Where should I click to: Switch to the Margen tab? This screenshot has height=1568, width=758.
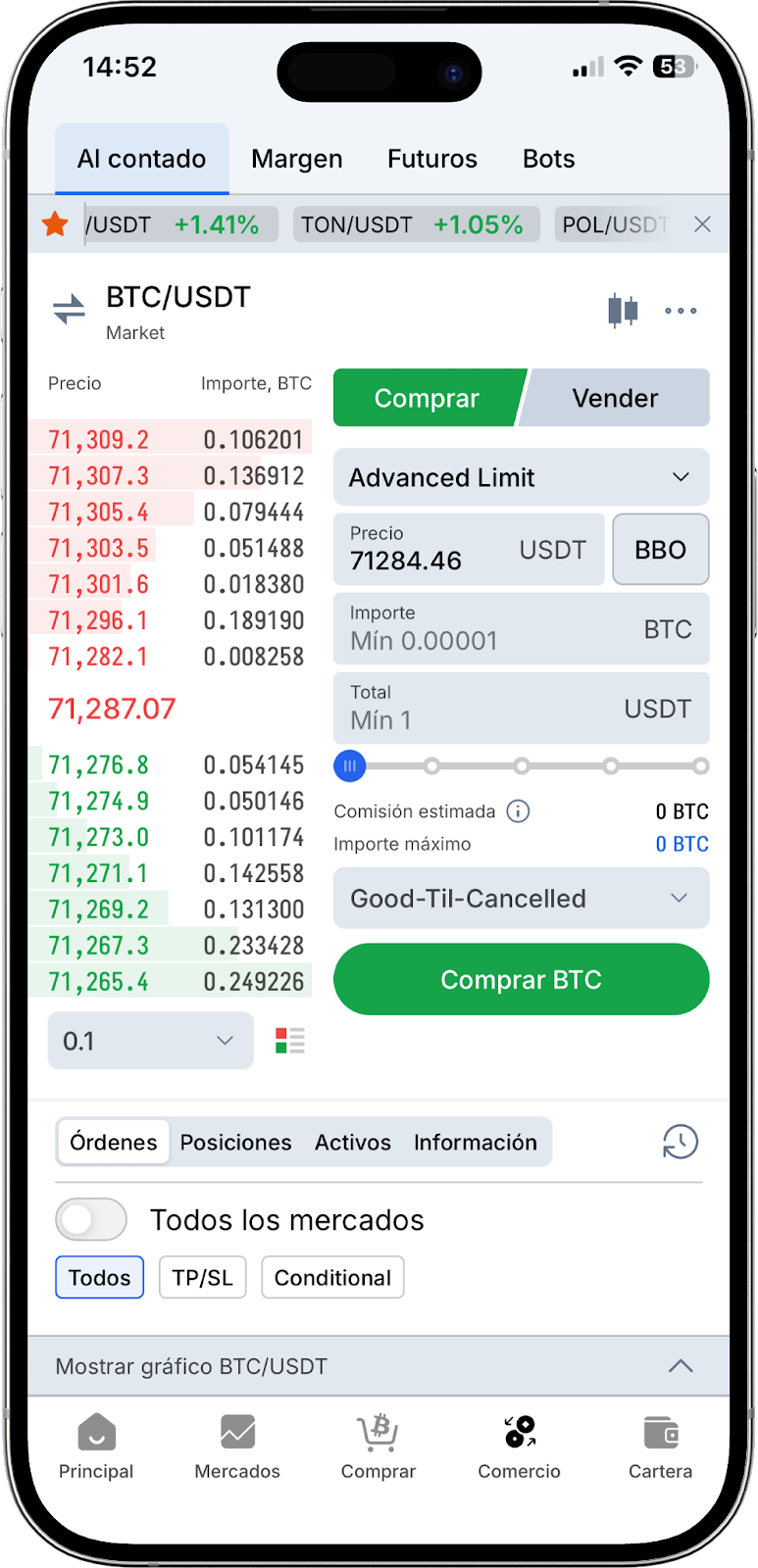(x=297, y=159)
